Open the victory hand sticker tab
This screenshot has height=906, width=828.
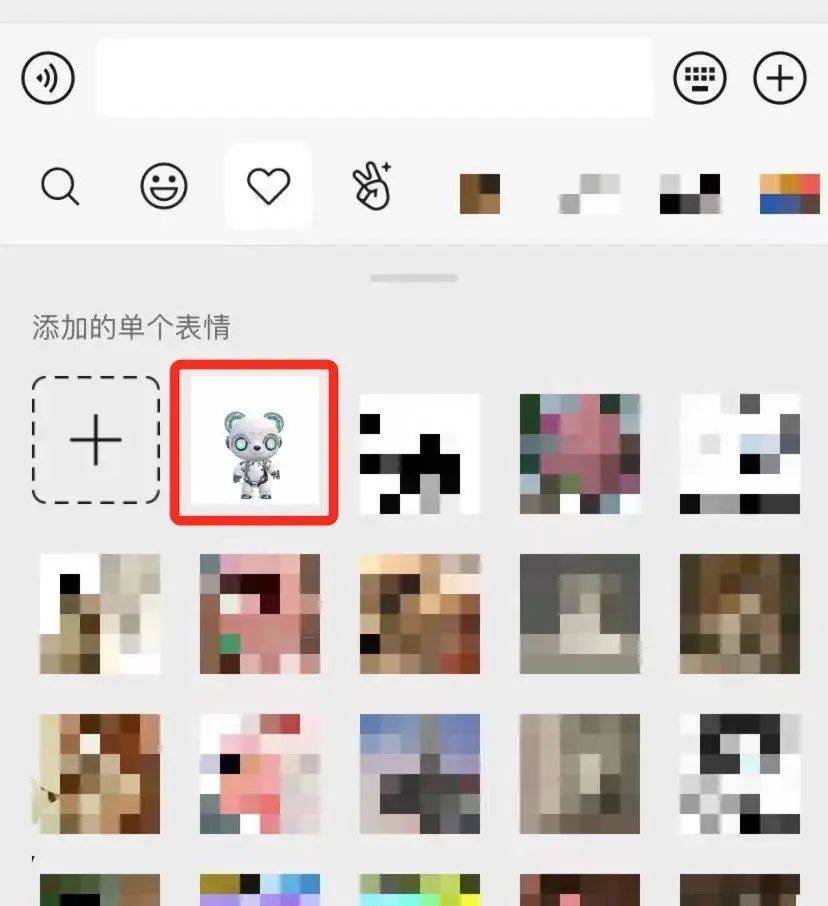click(373, 186)
